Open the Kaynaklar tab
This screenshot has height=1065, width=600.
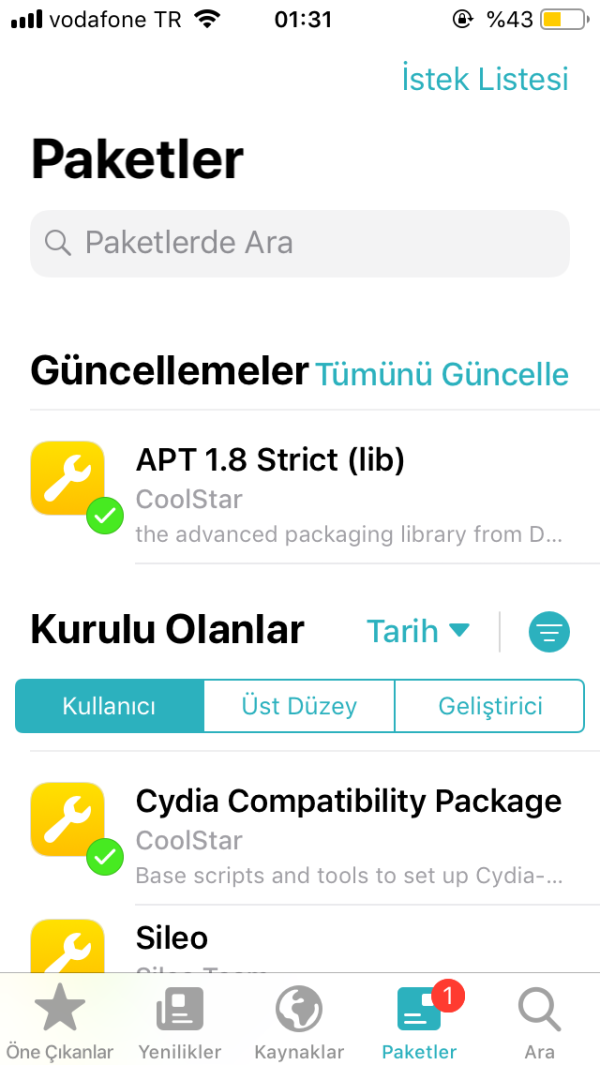point(299,1022)
